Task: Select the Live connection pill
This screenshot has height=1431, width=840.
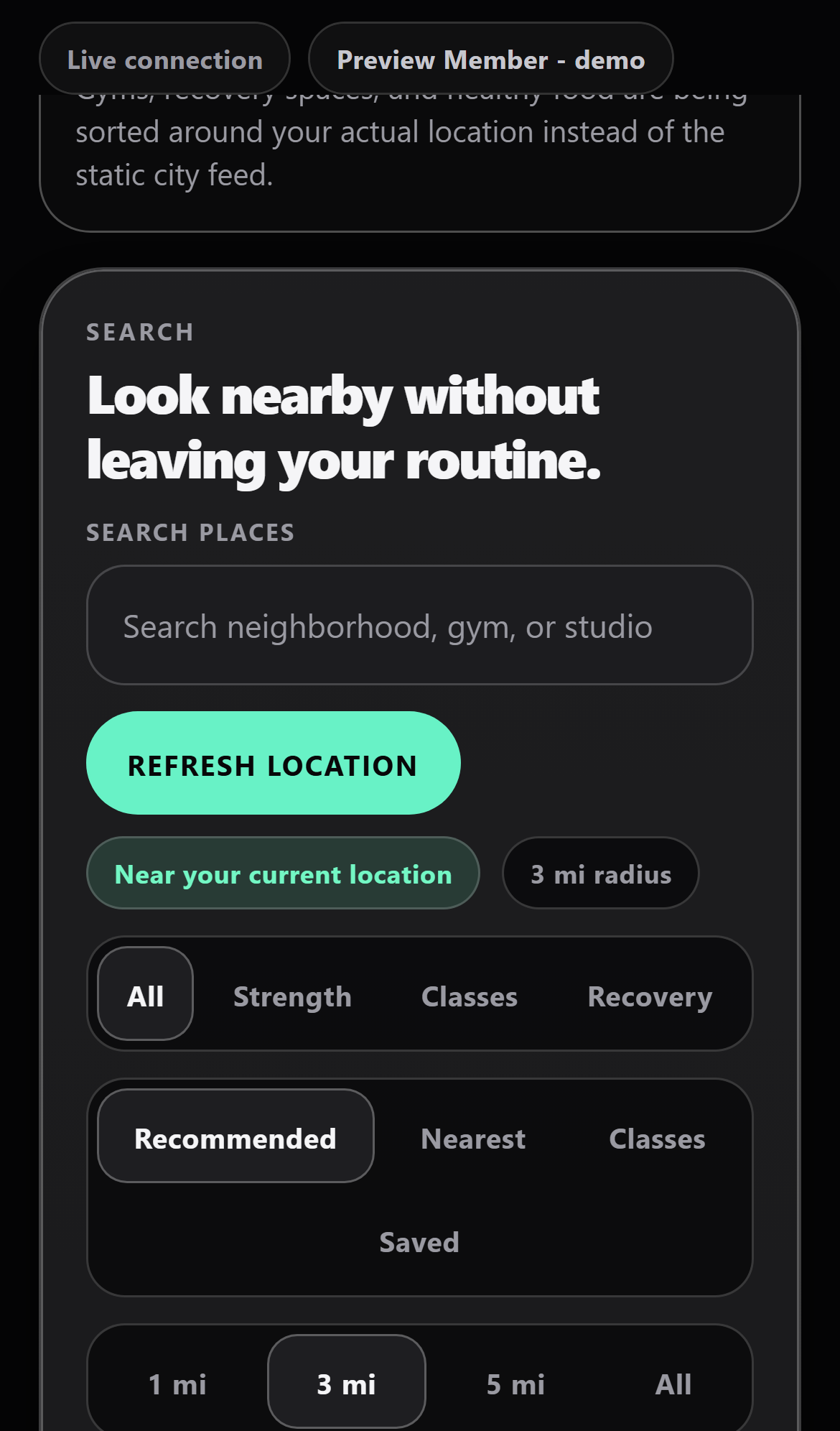Action: (x=164, y=60)
